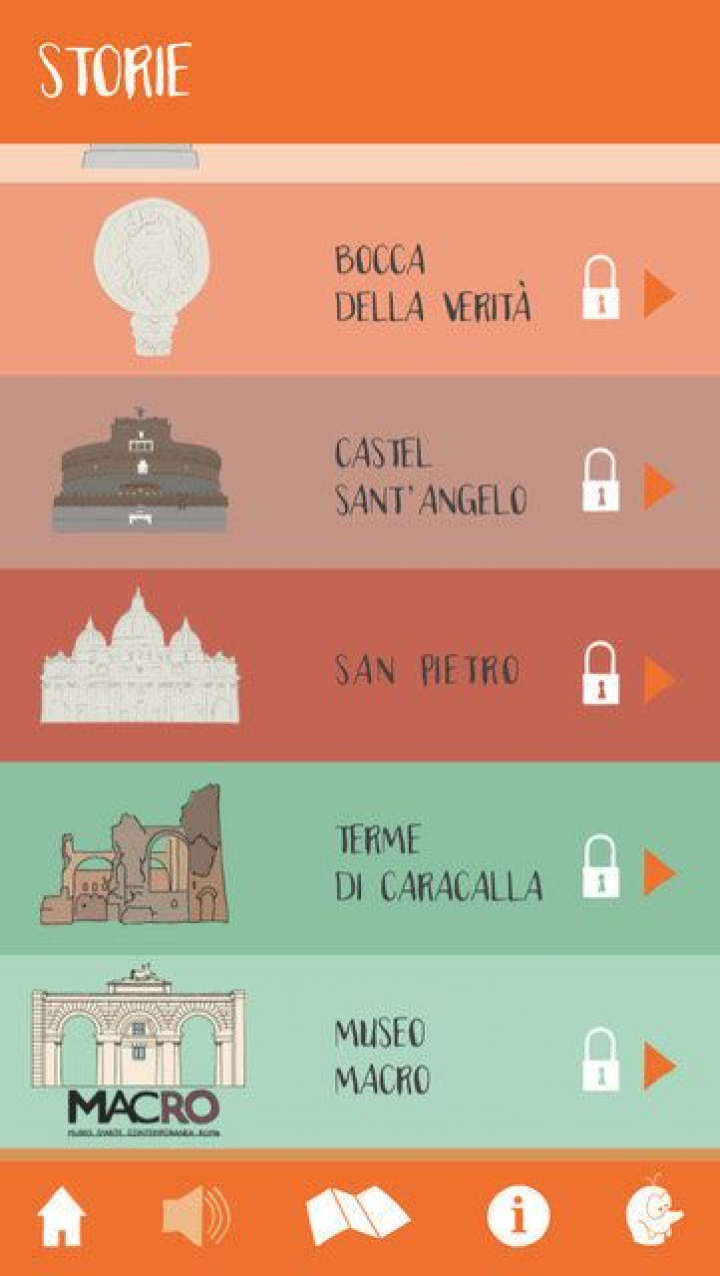Toggle the sound speaker icon
The image size is (720, 1276).
197,1216
